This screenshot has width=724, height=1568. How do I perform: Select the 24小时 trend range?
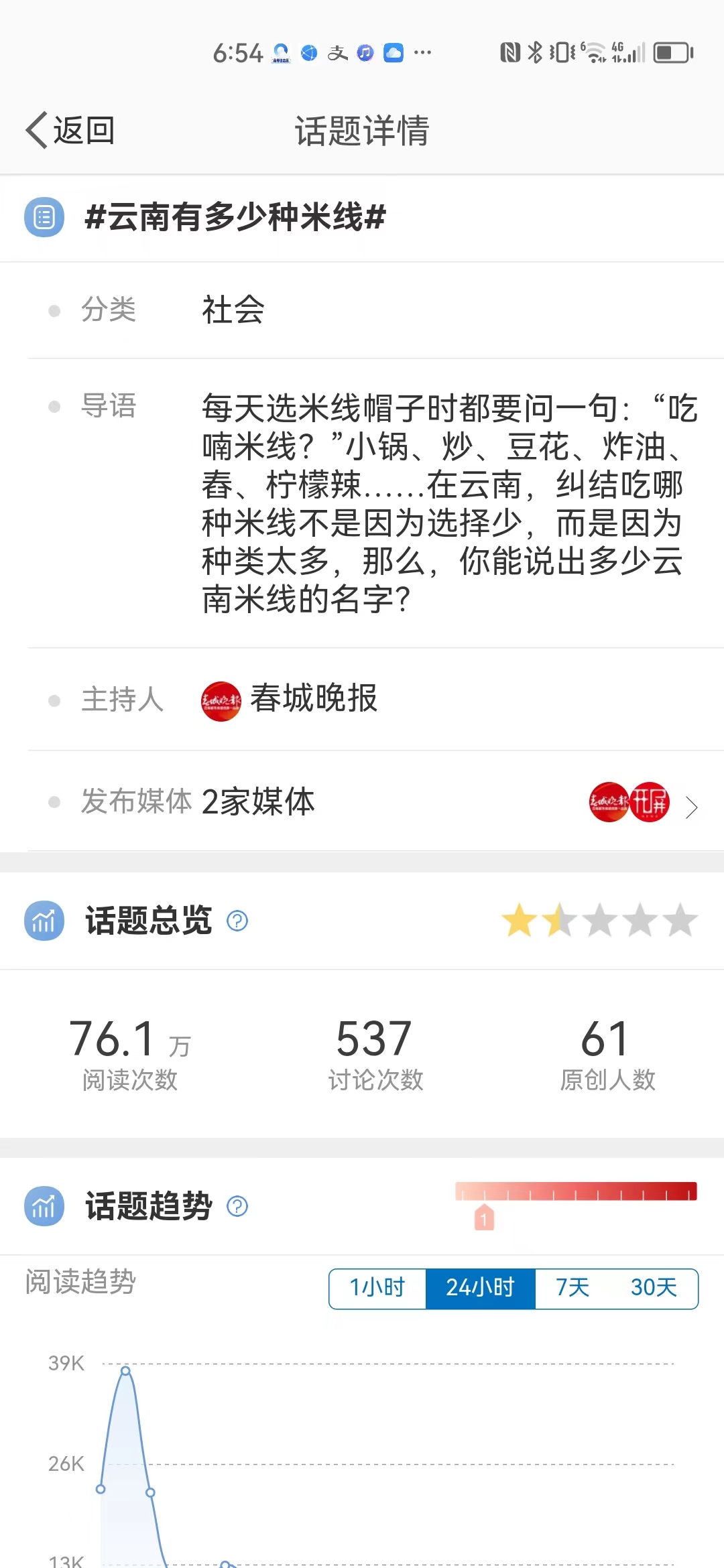[x=480, y=1288]
